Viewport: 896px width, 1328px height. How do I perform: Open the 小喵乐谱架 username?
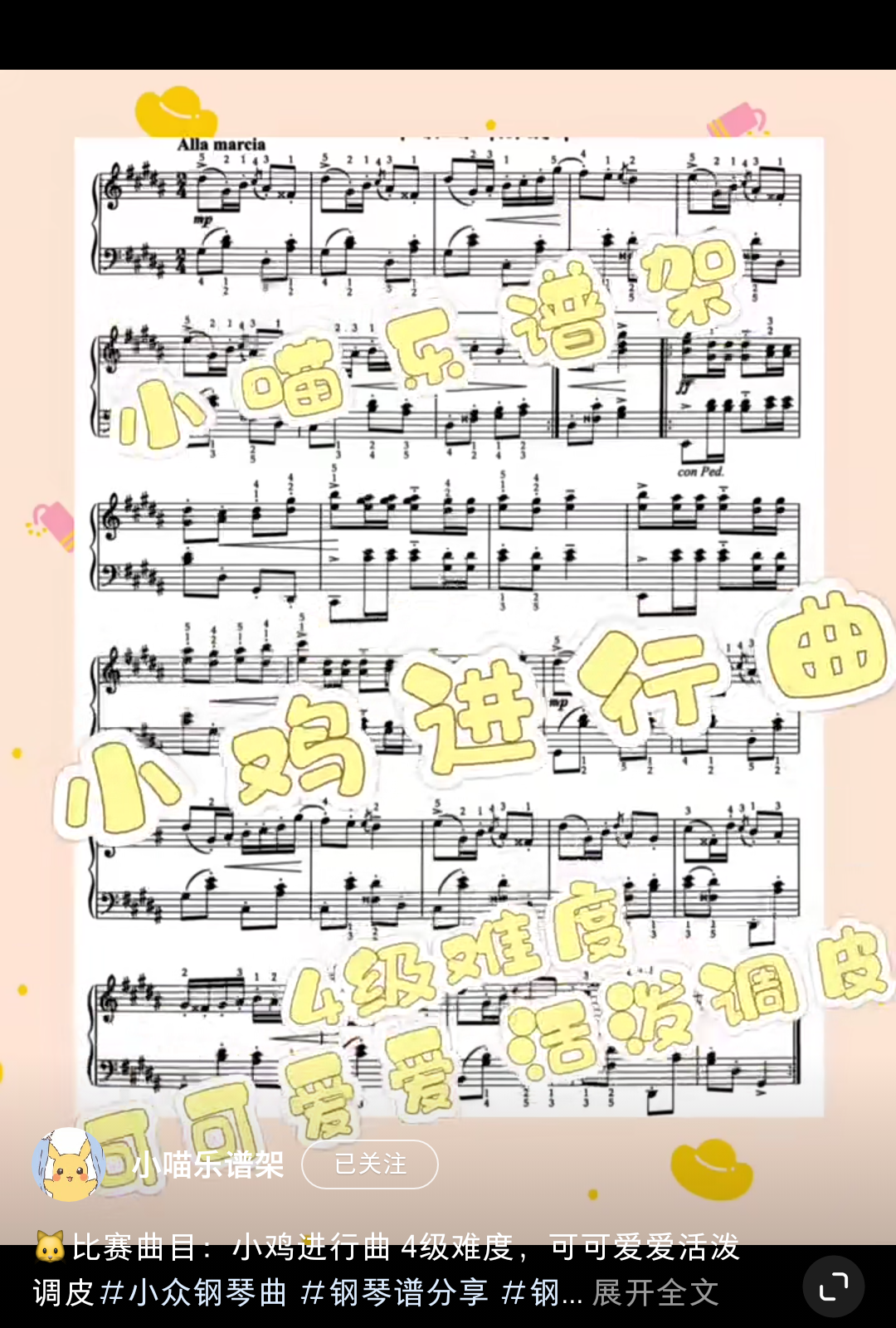pos(207,1164)
